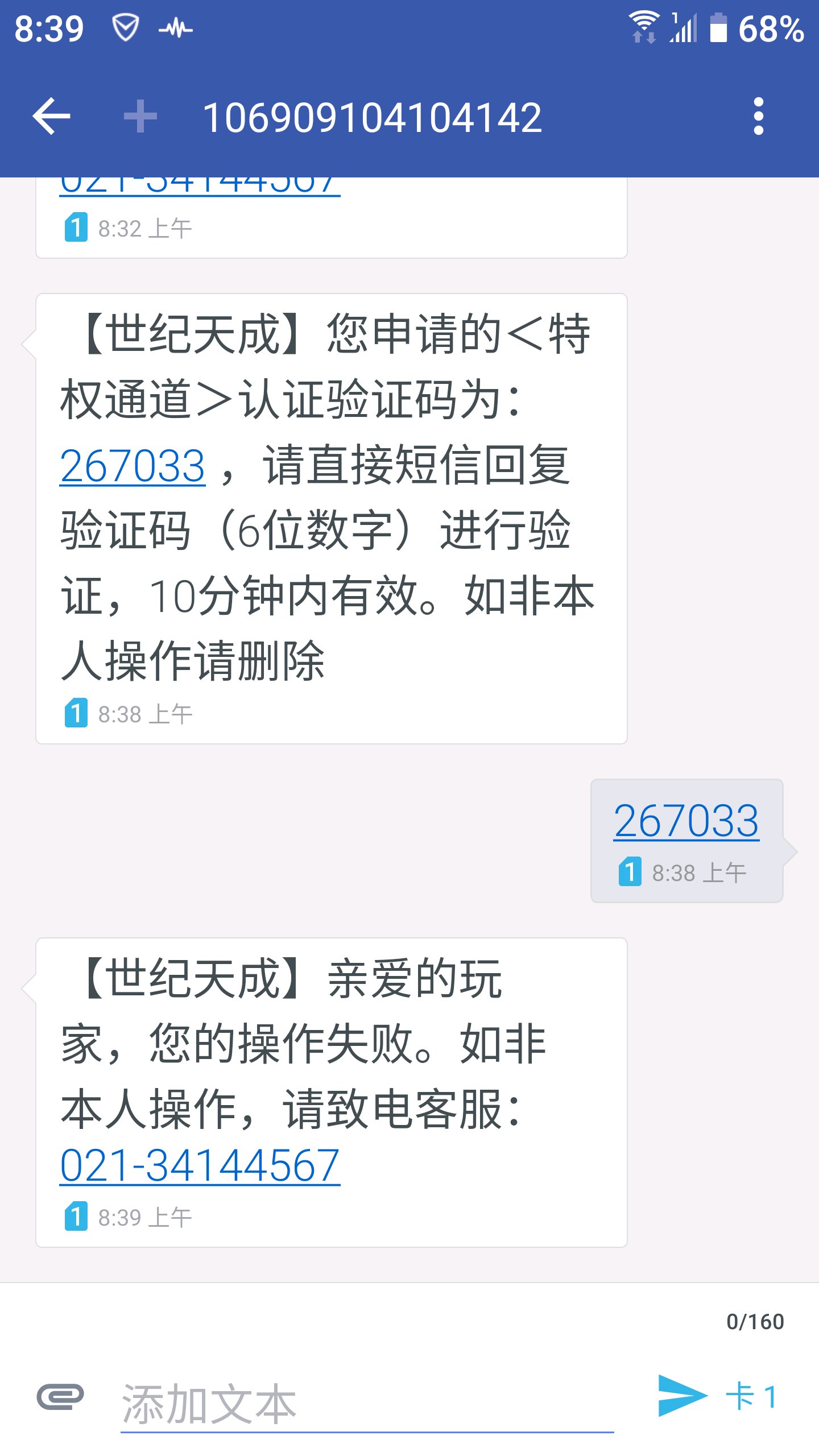Tap the 267033 code in received message
This screenshot has height=1456, width=819.
[132, 466]
